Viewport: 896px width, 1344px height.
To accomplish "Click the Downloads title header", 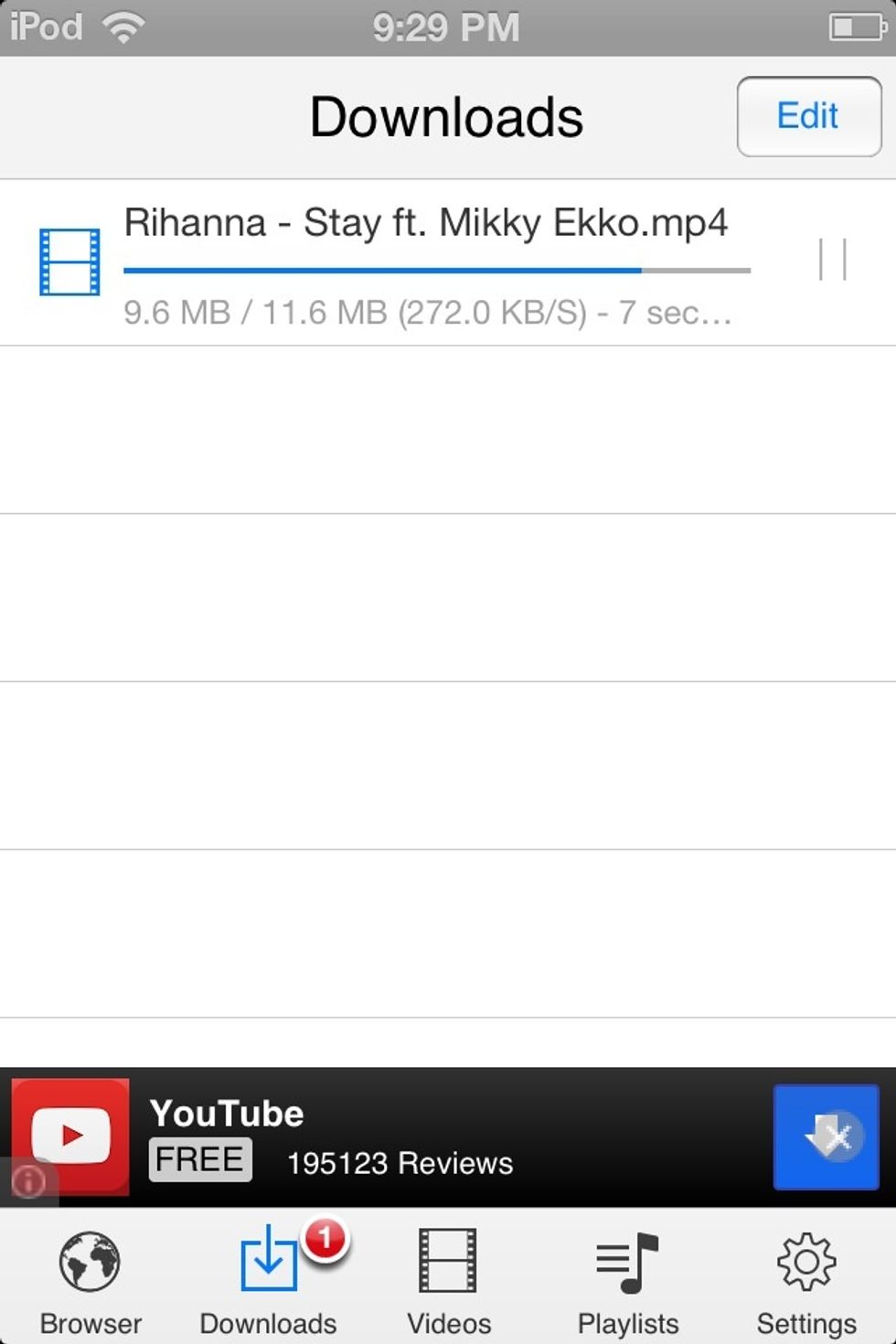I will (x=447, y=115).
